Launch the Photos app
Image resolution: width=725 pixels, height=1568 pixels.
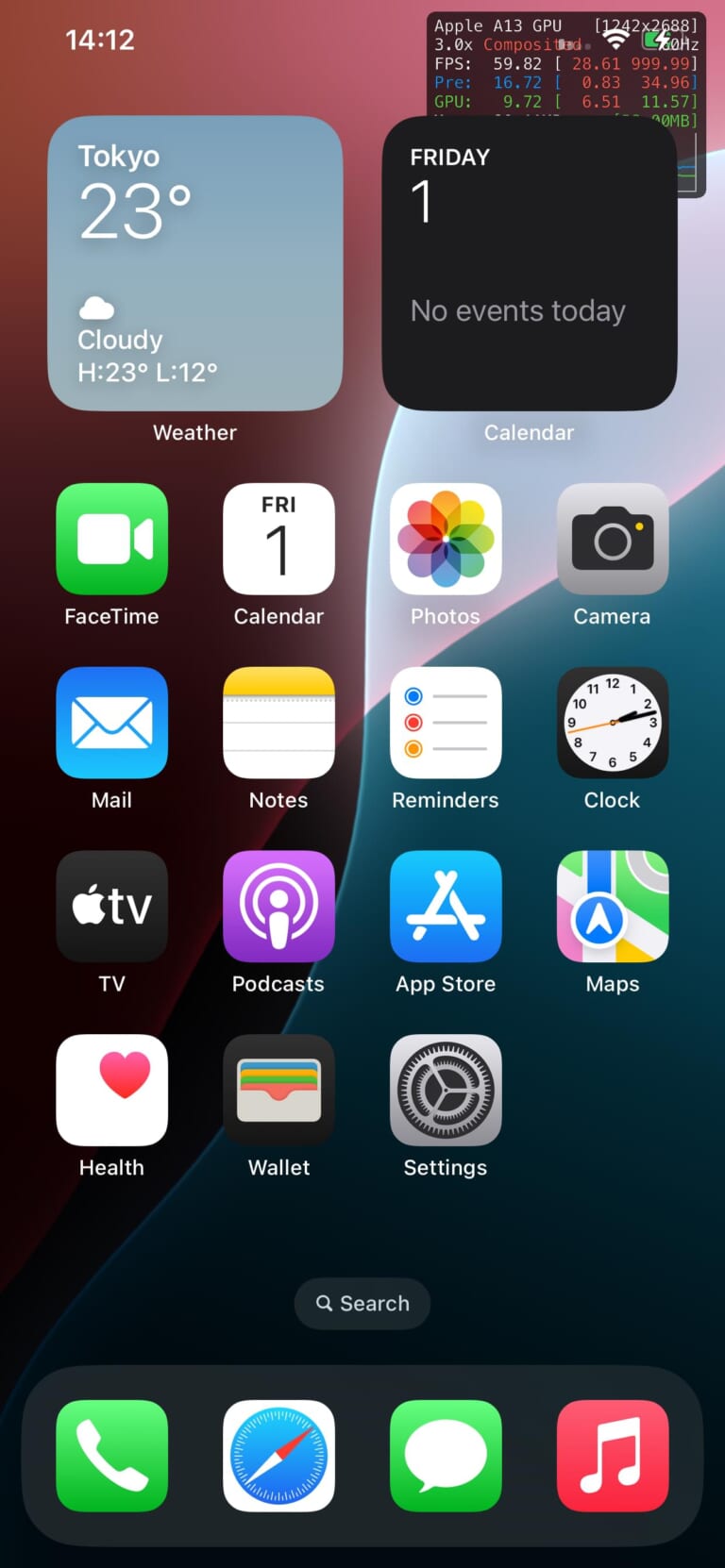pos(446,539)
